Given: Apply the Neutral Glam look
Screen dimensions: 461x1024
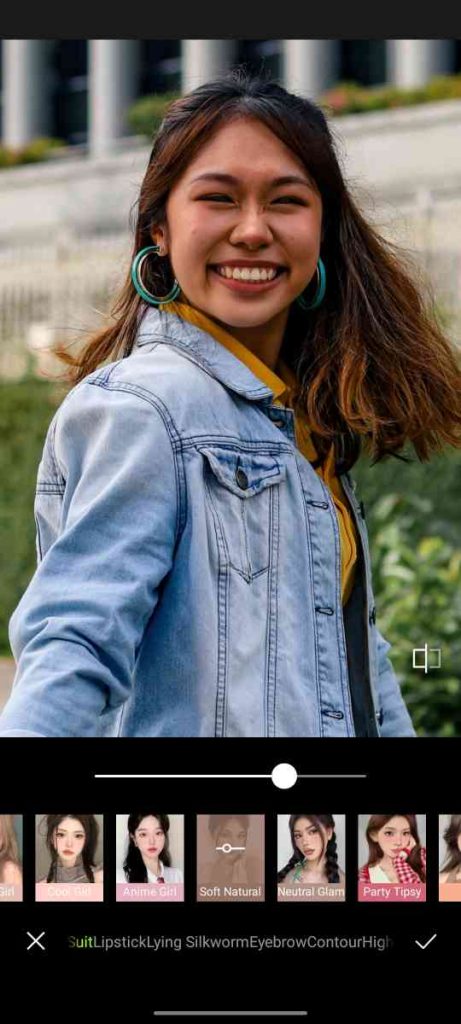Looking at the screenshot, I should 311,857.
